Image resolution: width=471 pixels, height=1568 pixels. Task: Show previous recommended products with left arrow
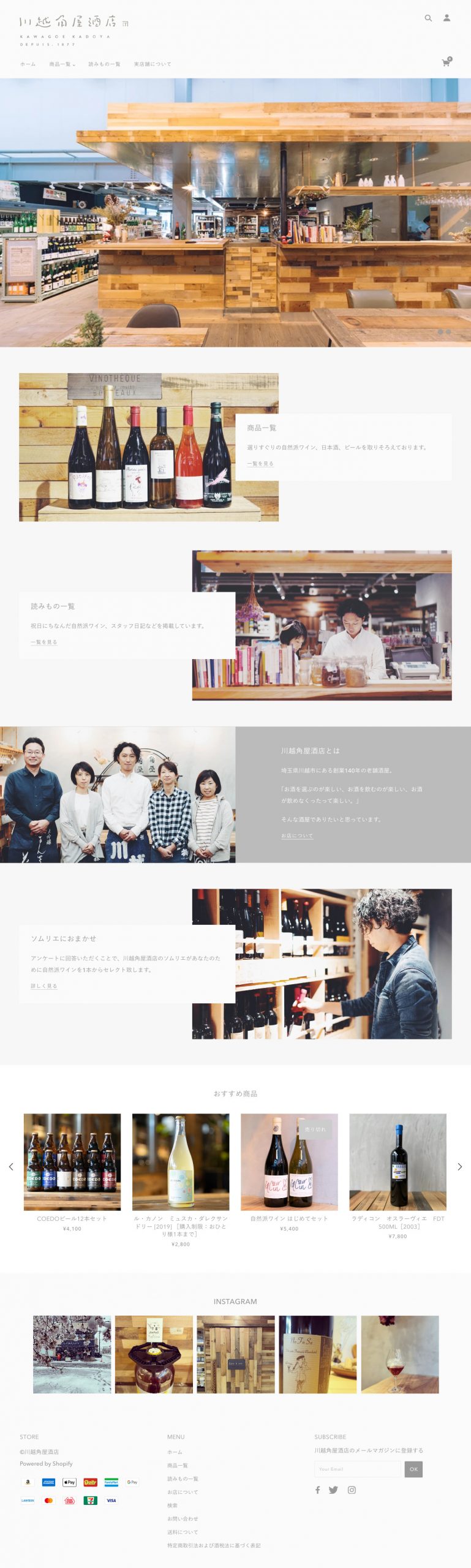point(11,1167)
